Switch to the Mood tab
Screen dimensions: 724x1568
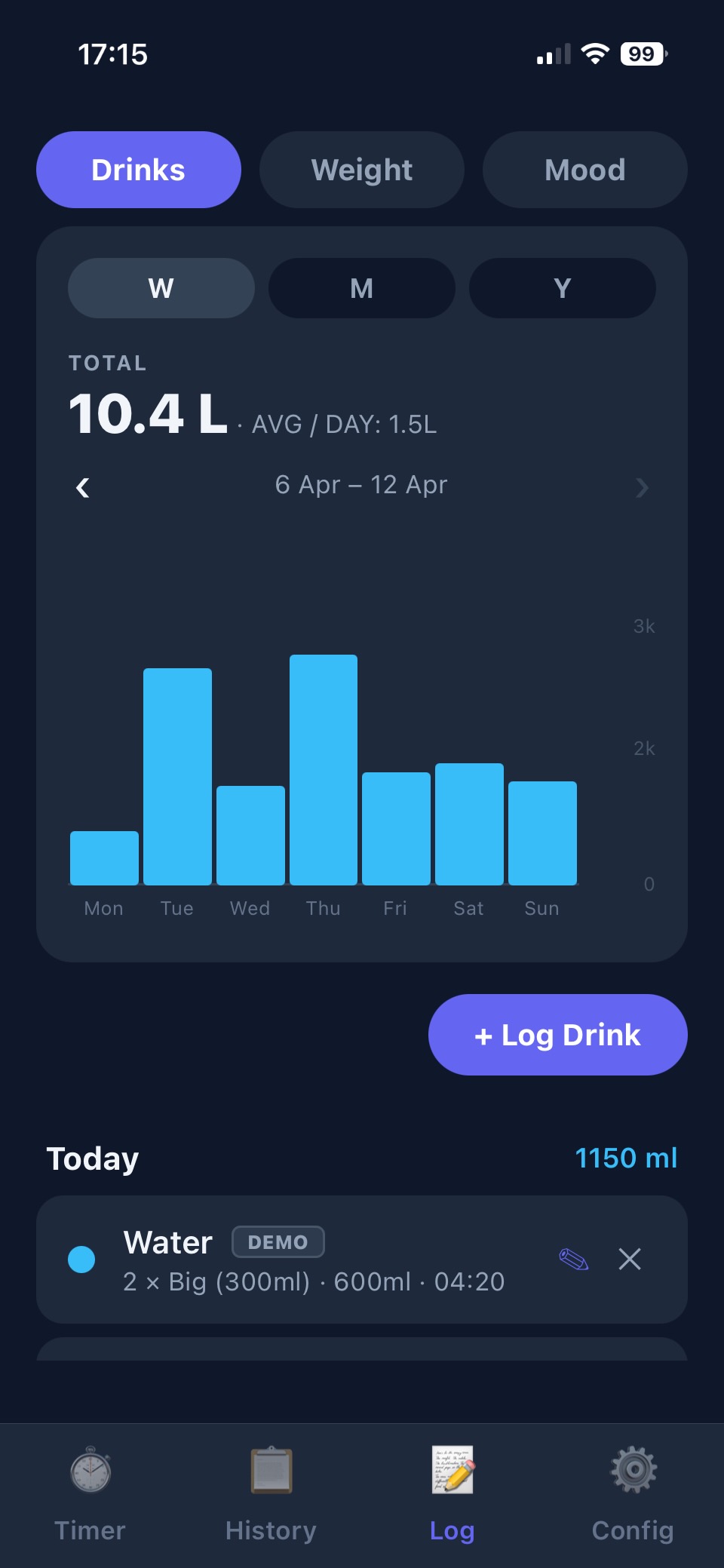(x=584, y=170)
